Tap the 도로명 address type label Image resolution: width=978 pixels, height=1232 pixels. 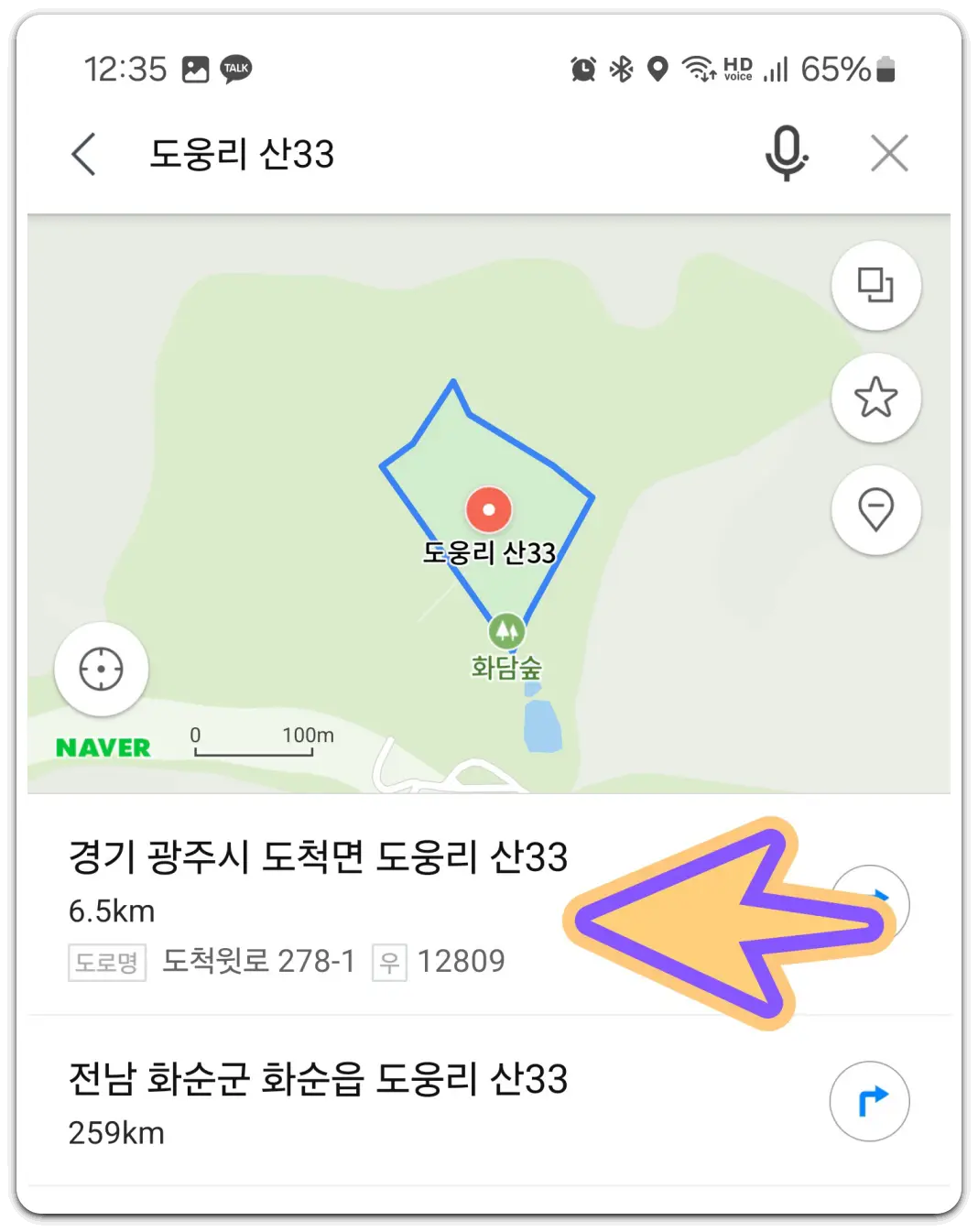pyautogui.click(x=106, y=962)
